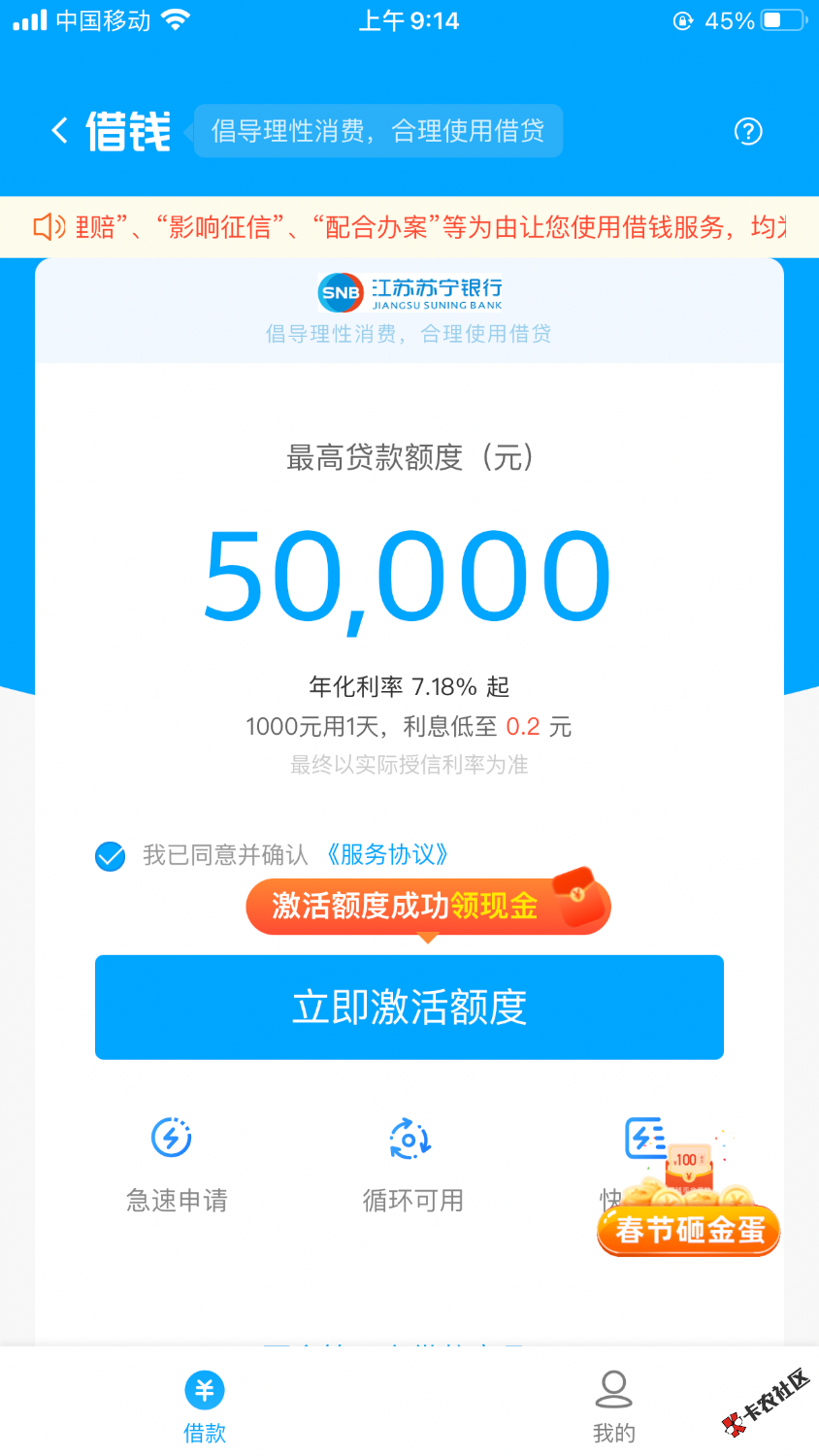Go back from the 借钱 page
Viewport: 819px width, 1456px height.
60,131
